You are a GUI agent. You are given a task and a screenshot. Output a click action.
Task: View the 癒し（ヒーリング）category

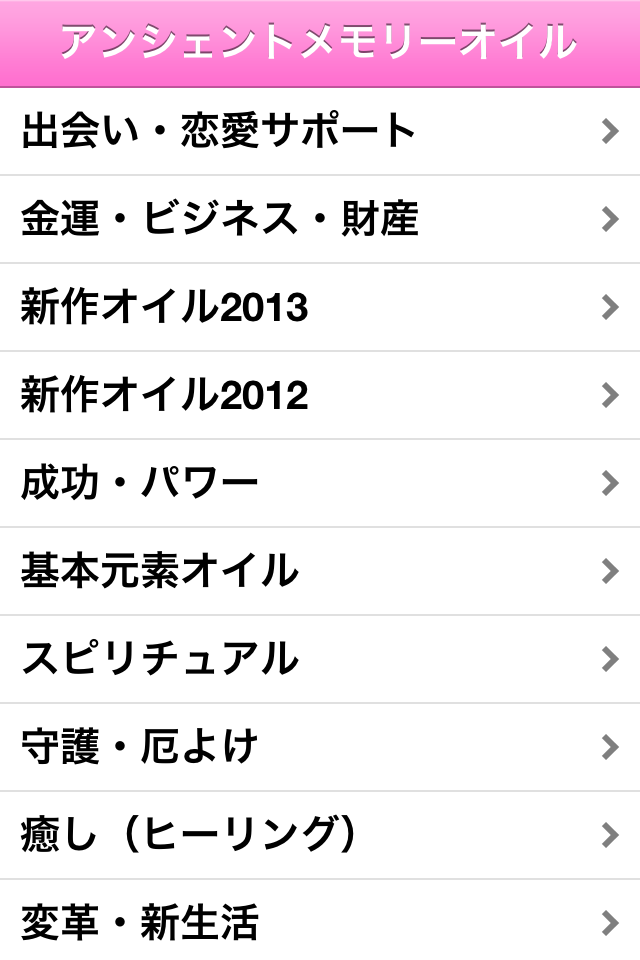coord(320,835)
